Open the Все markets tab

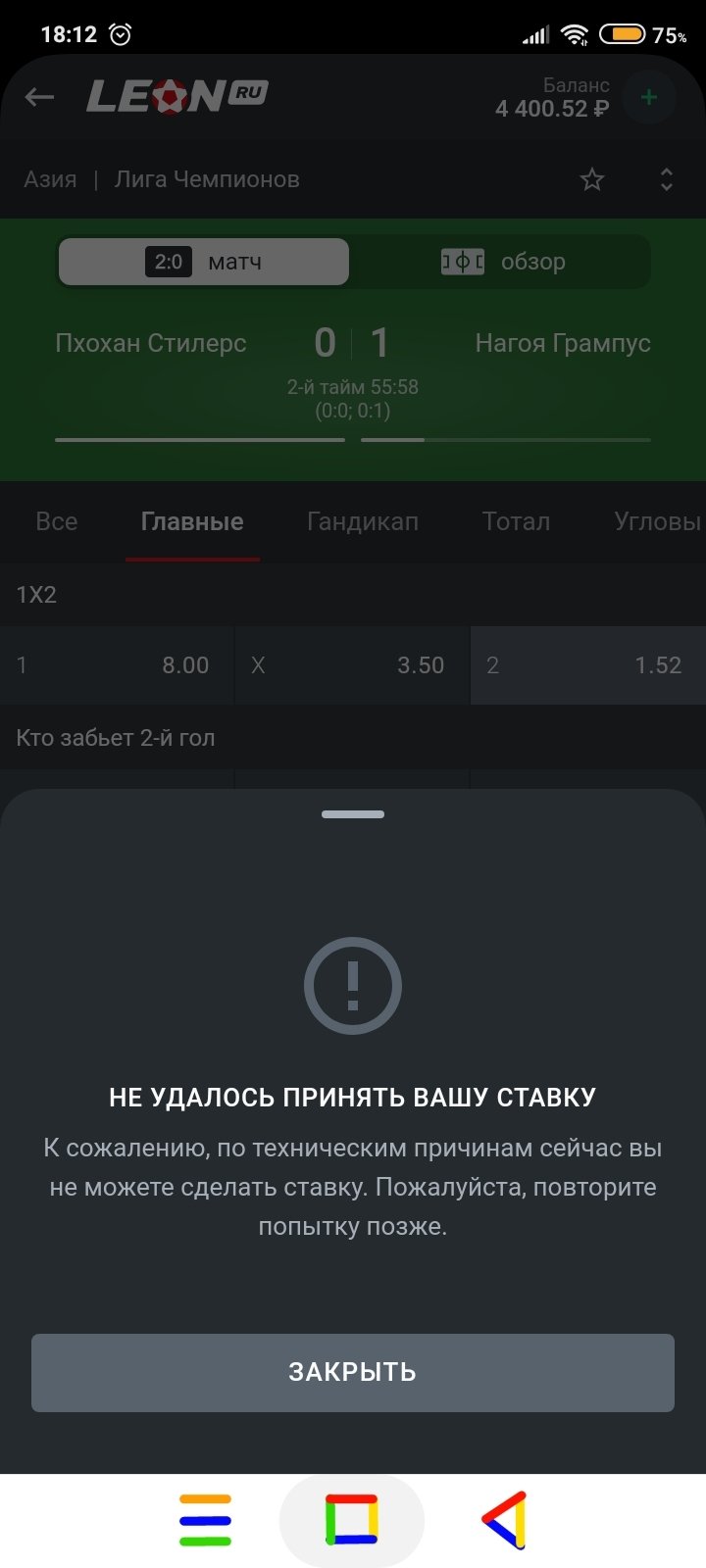click(56, 521)
